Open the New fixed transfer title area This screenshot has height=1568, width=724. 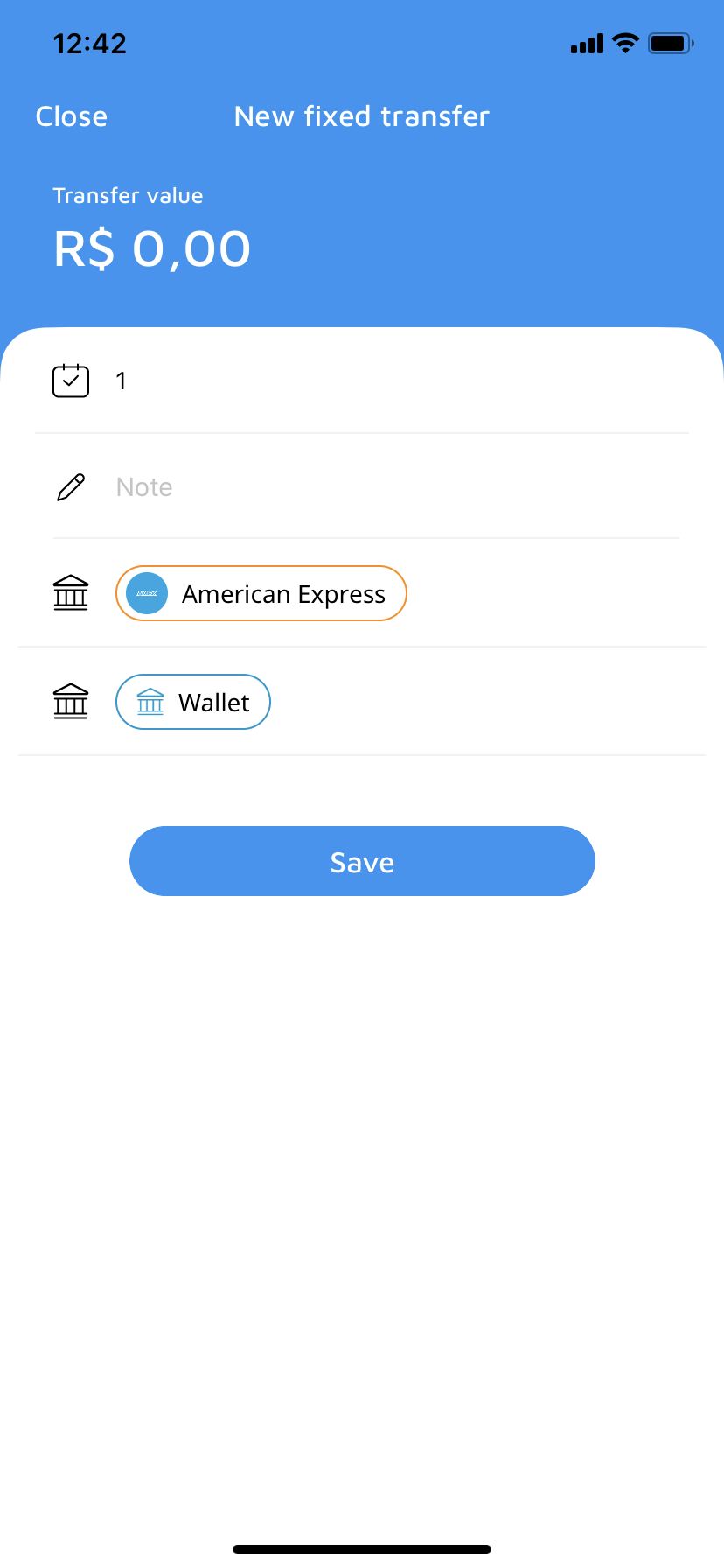point(361,115)
